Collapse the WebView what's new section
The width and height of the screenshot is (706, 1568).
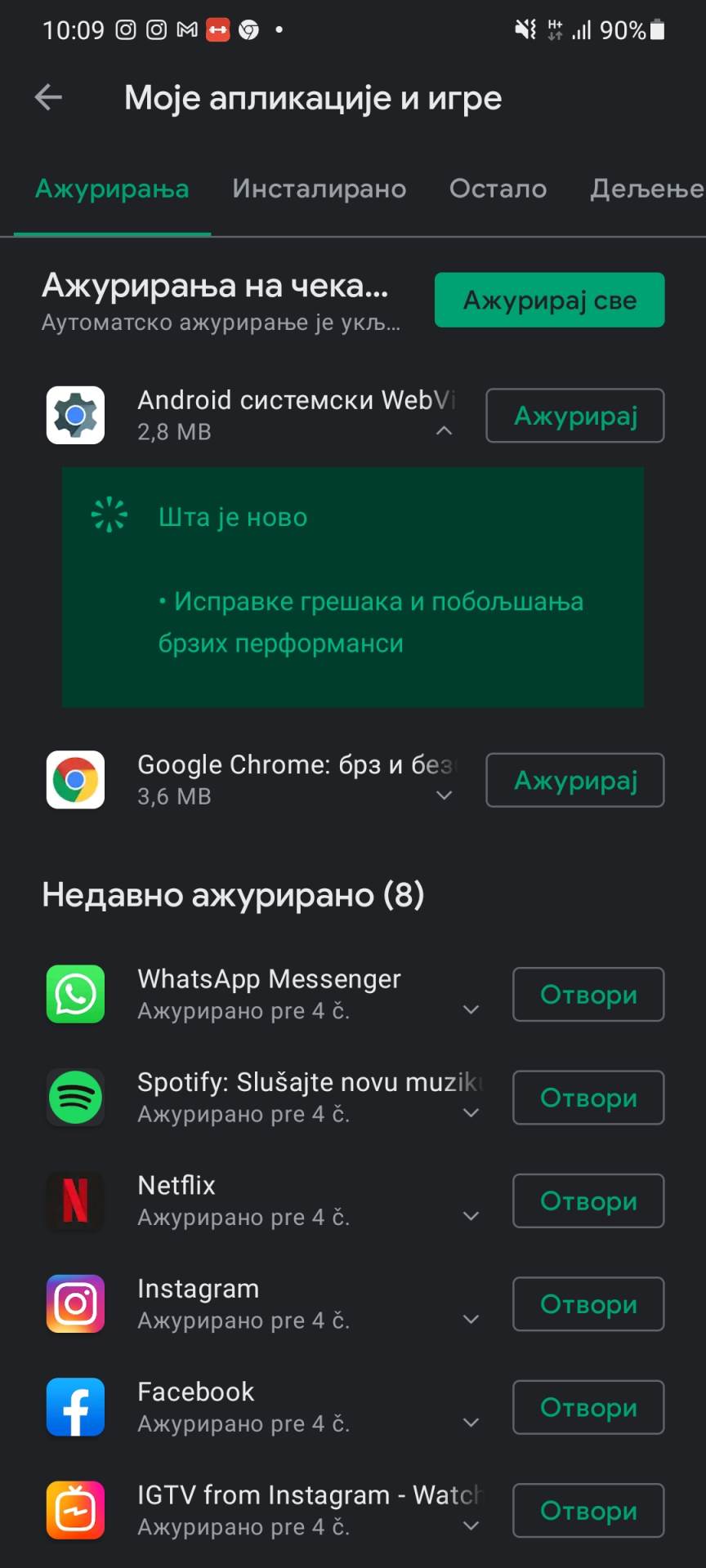pyautogui.click(x=444, y=430)
